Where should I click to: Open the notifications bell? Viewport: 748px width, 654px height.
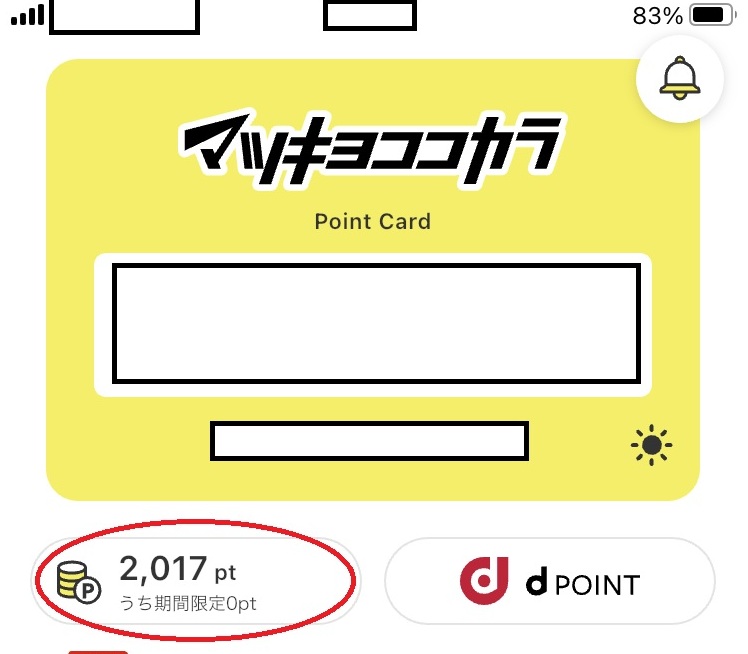pos(680,79)
